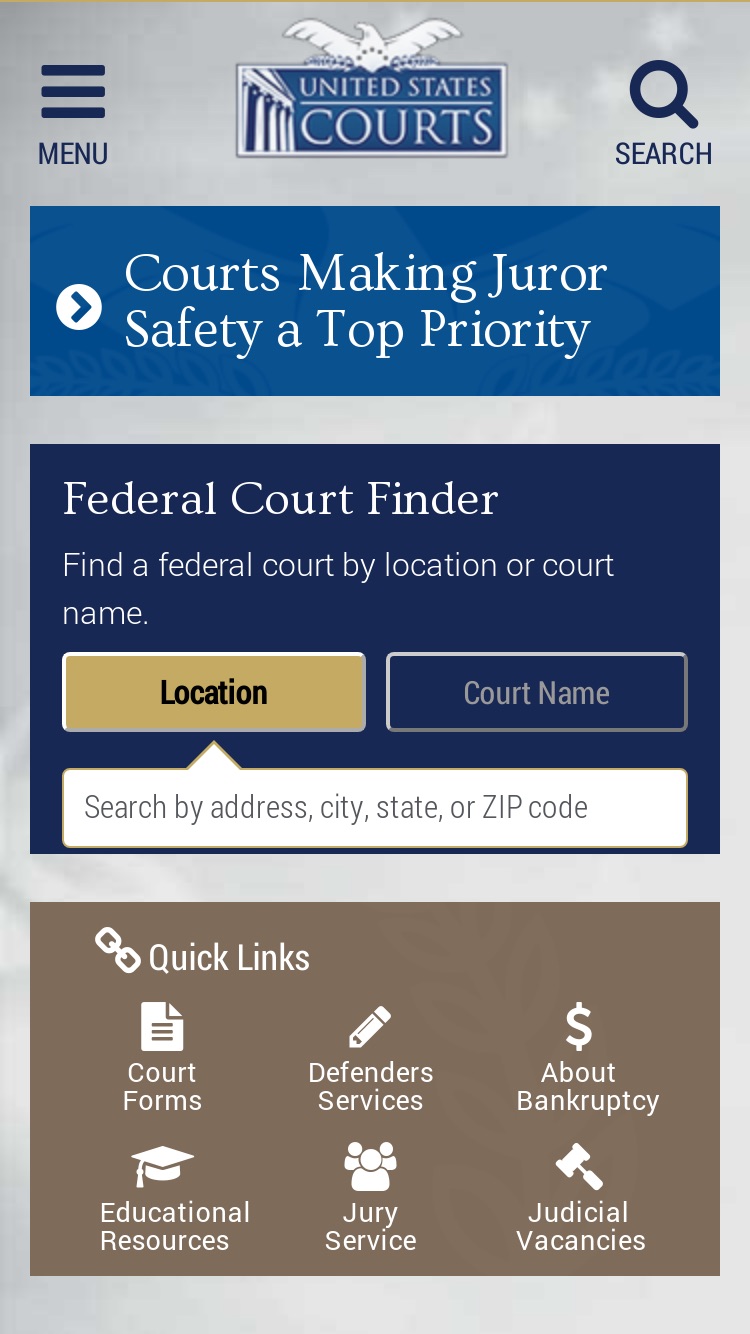Go to Defenders Services
Image resolution: width=750 pixels, height=1334 pixels.
371,1058
